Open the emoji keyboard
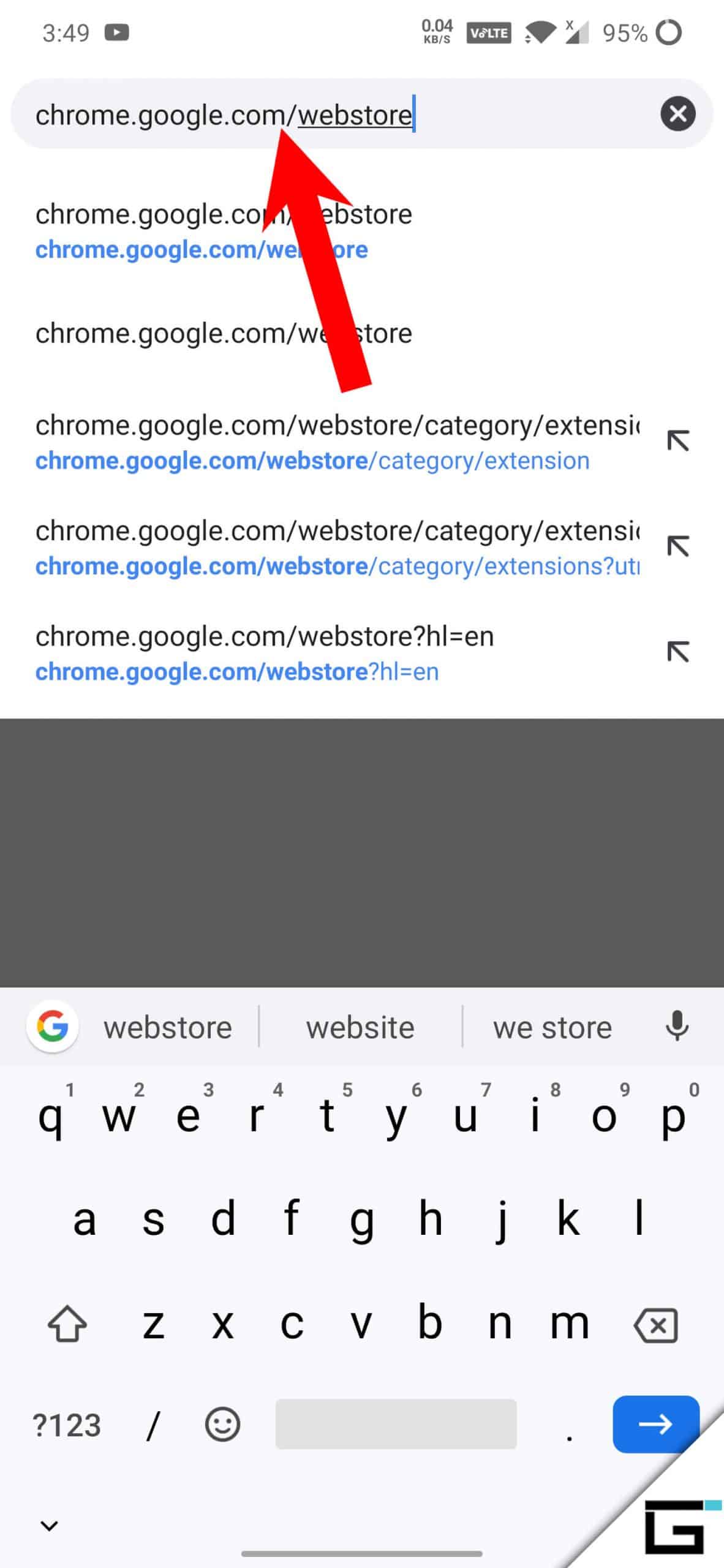 (x=222, y=1424)
